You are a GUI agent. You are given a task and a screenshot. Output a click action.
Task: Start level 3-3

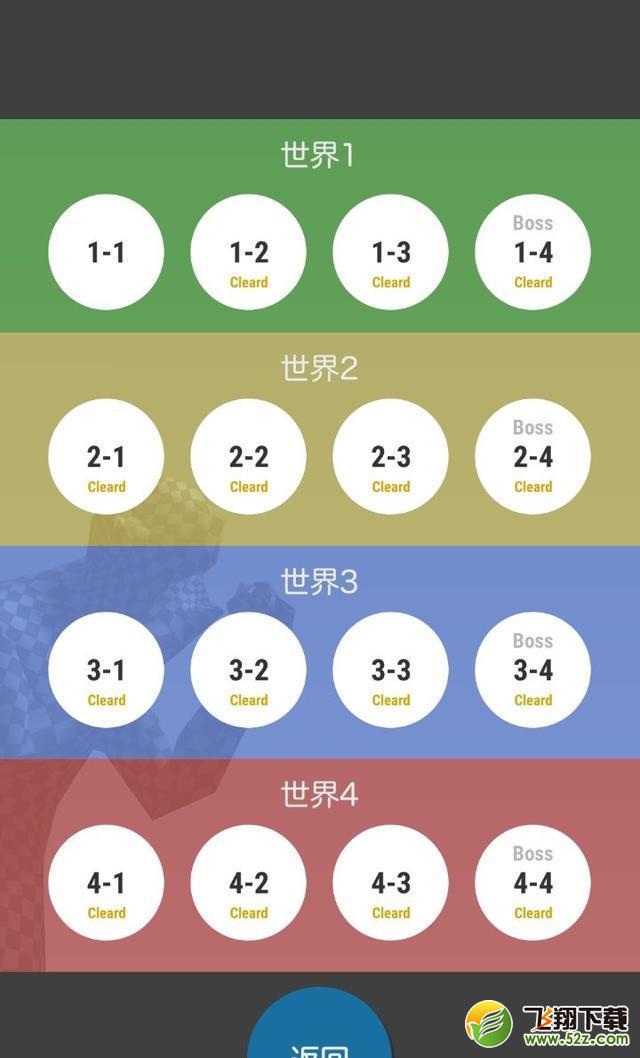(390, 670)
